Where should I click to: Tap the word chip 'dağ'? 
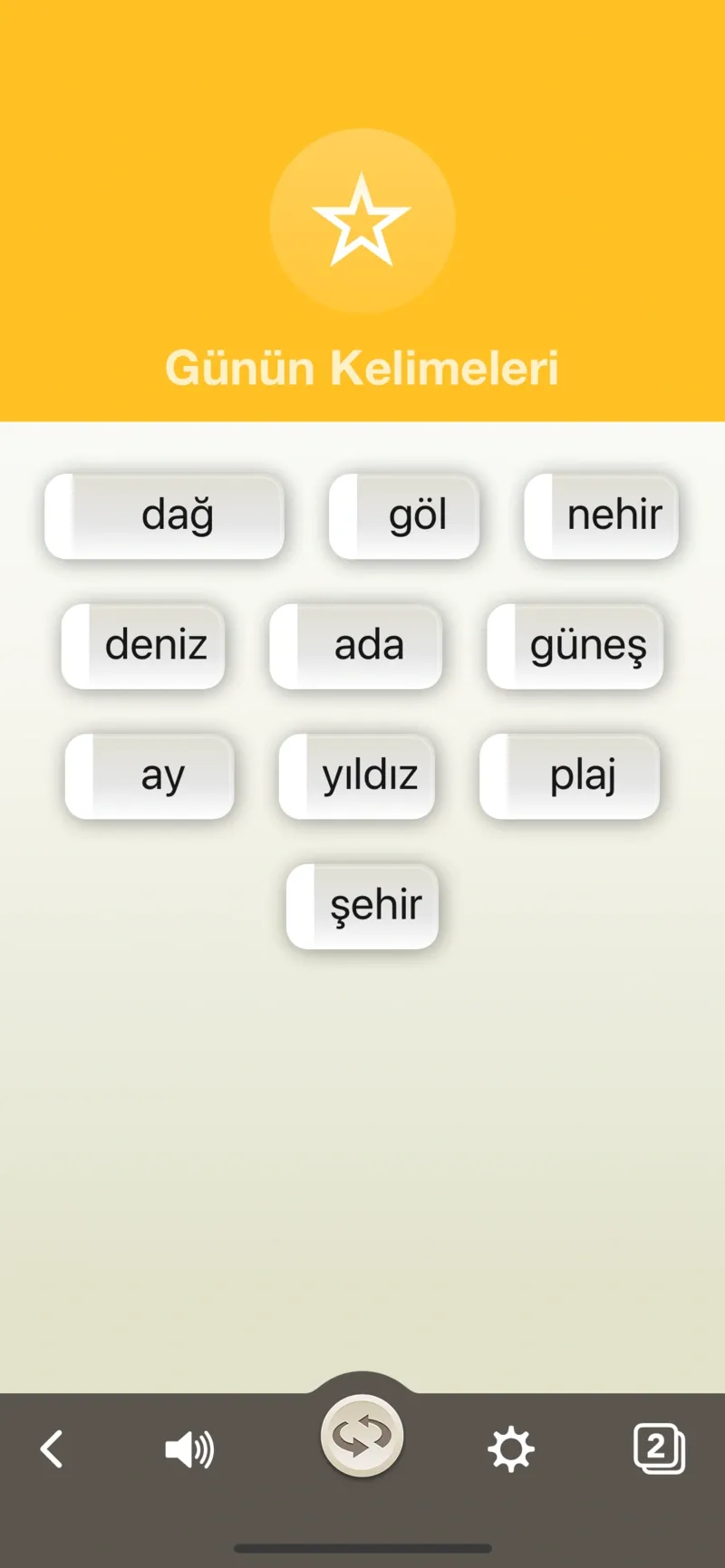click(165, 515)
